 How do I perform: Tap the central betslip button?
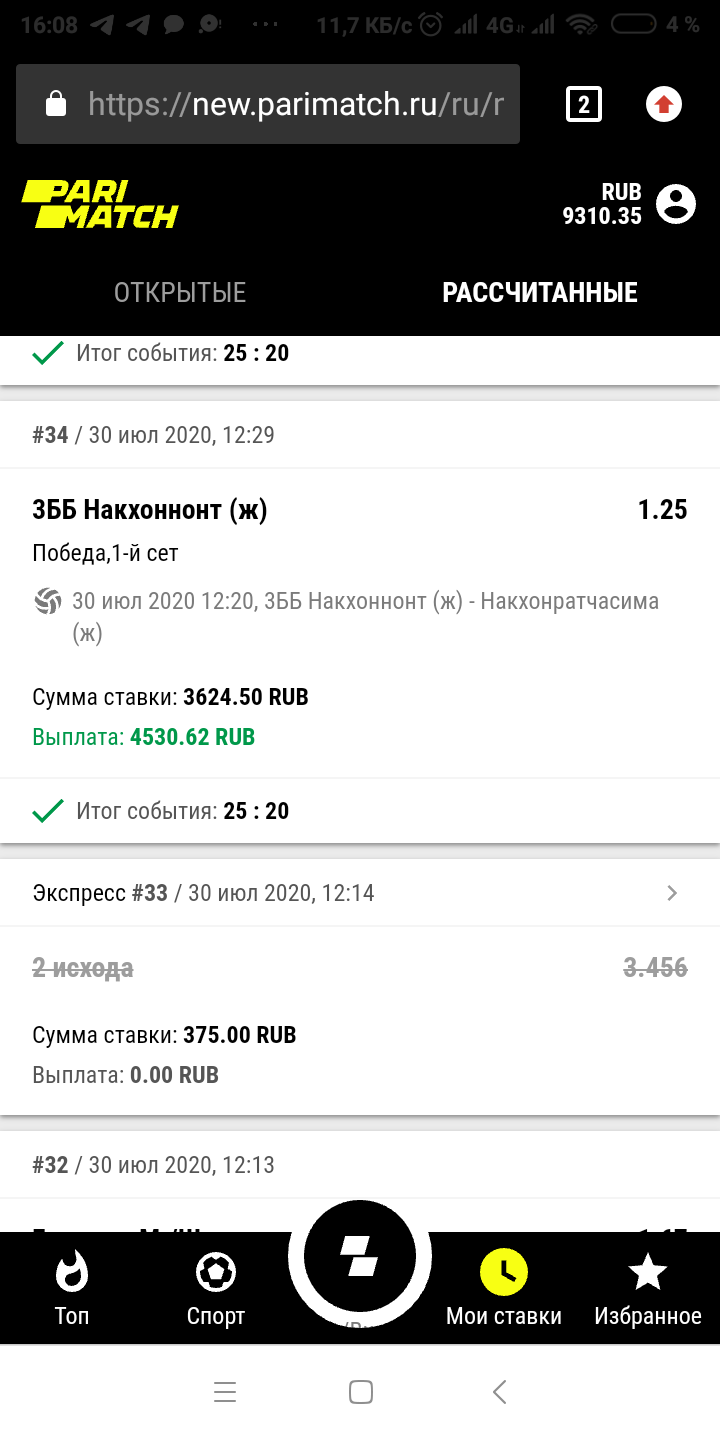[360, 1255]
